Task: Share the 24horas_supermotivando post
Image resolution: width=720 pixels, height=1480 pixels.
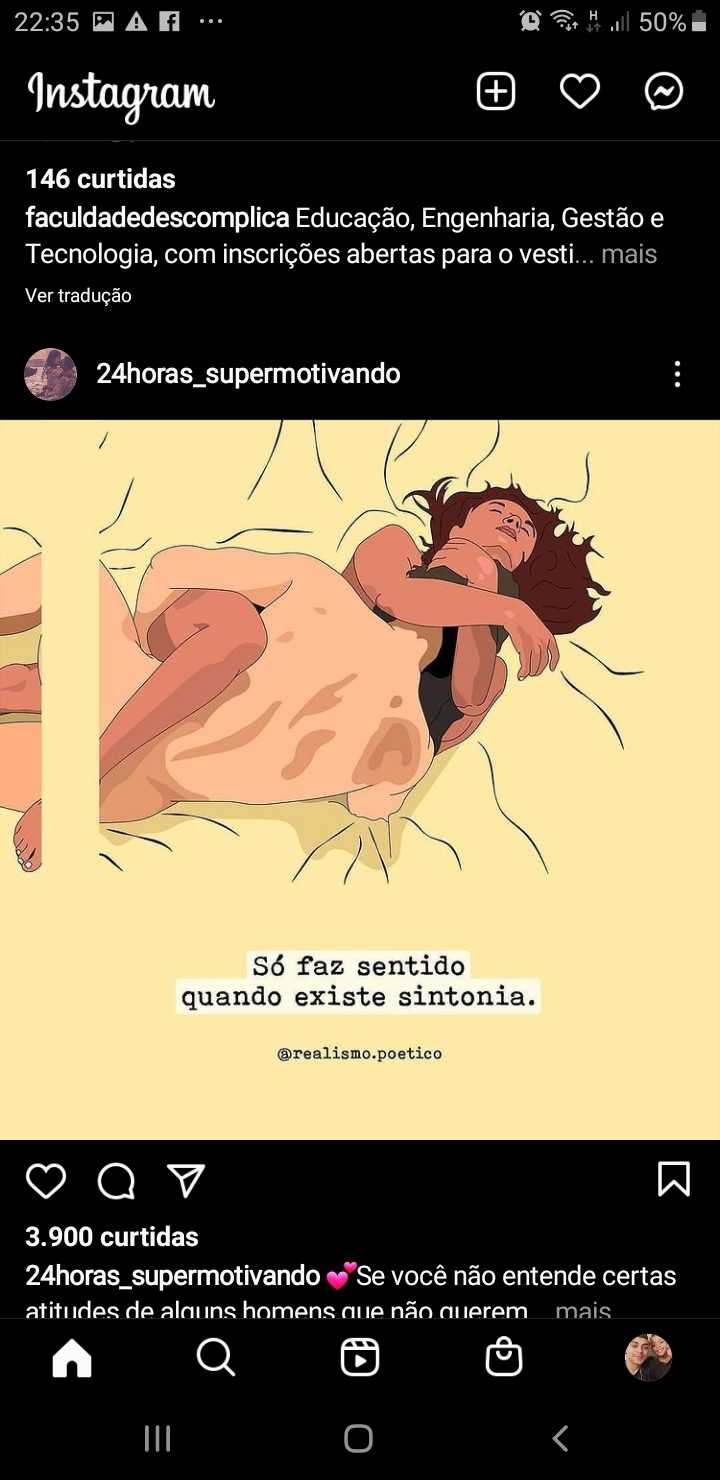Action: 186,1181
